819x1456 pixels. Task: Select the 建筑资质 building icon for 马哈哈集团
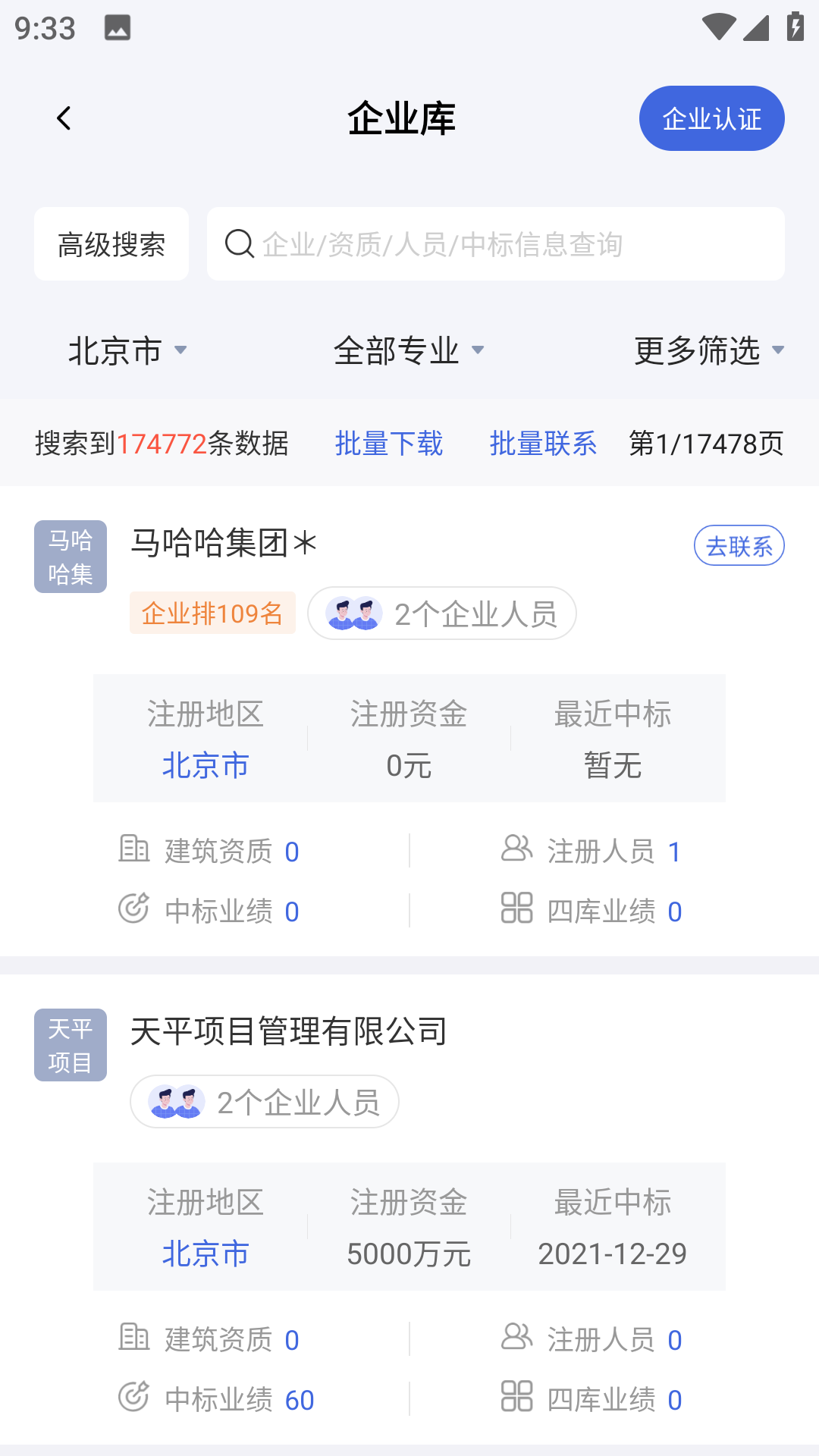[x=134, y=850]
